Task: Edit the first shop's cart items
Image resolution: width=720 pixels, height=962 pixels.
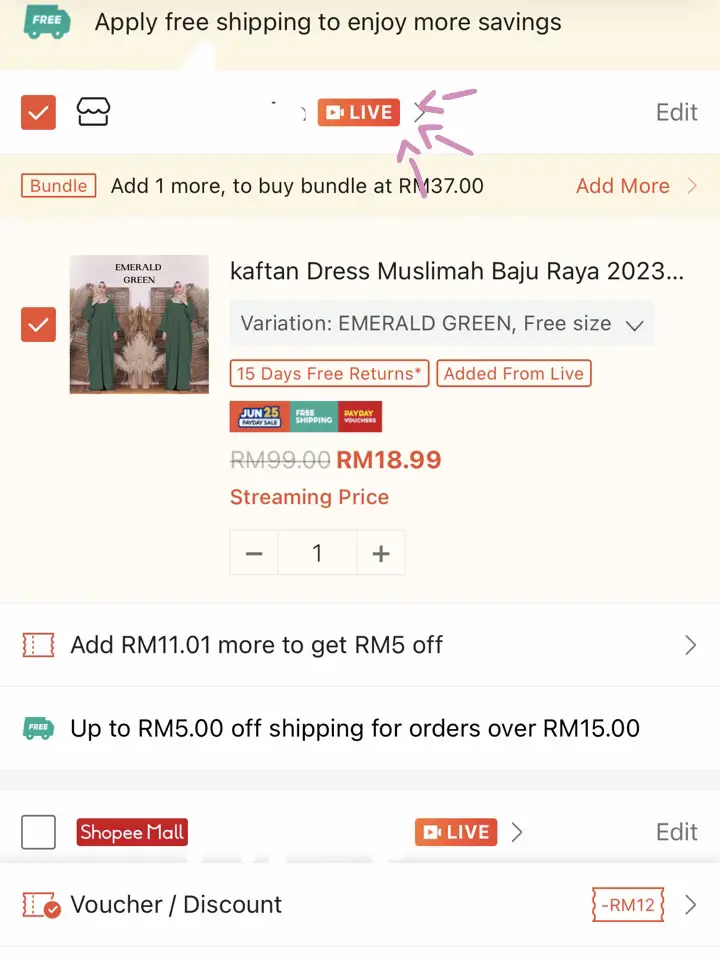Action: point(676,113)
